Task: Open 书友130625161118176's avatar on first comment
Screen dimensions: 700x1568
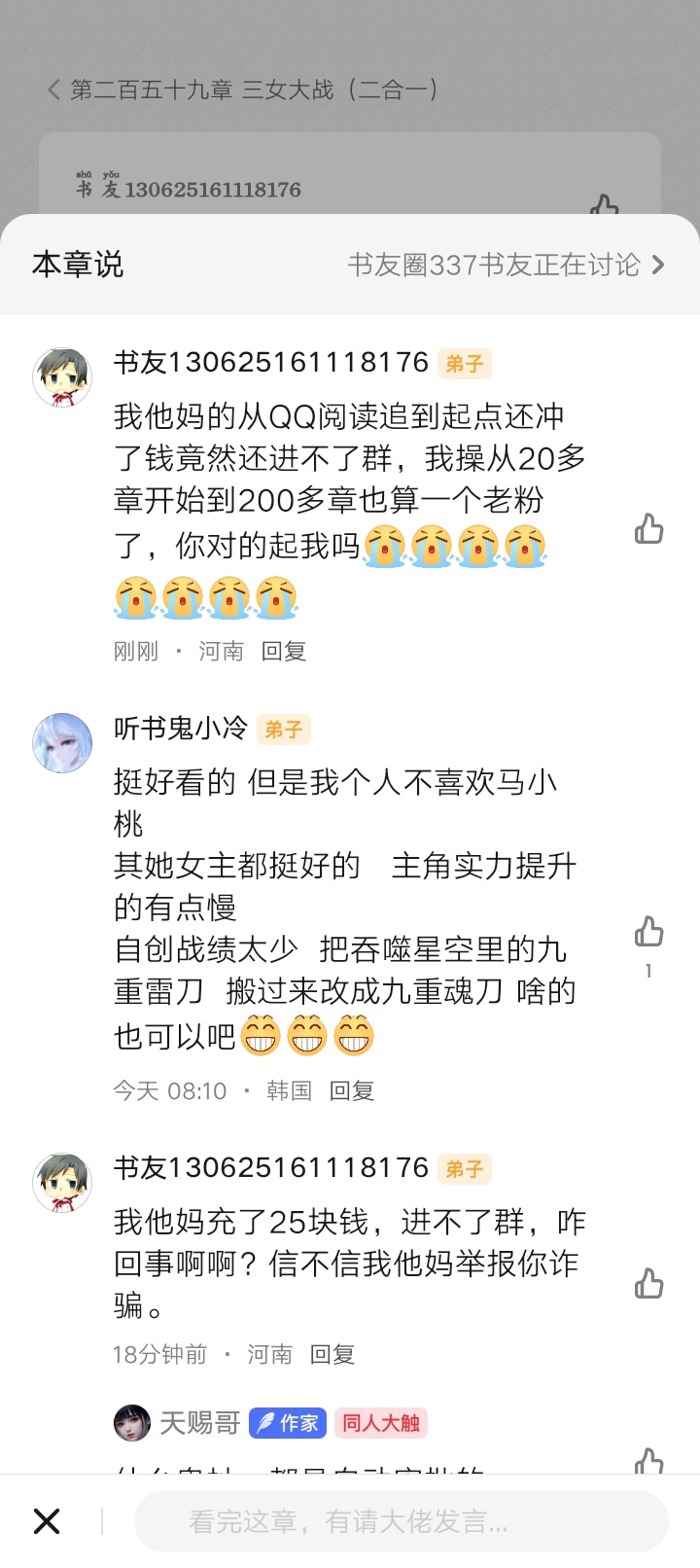Action: [x=62, y=376]
